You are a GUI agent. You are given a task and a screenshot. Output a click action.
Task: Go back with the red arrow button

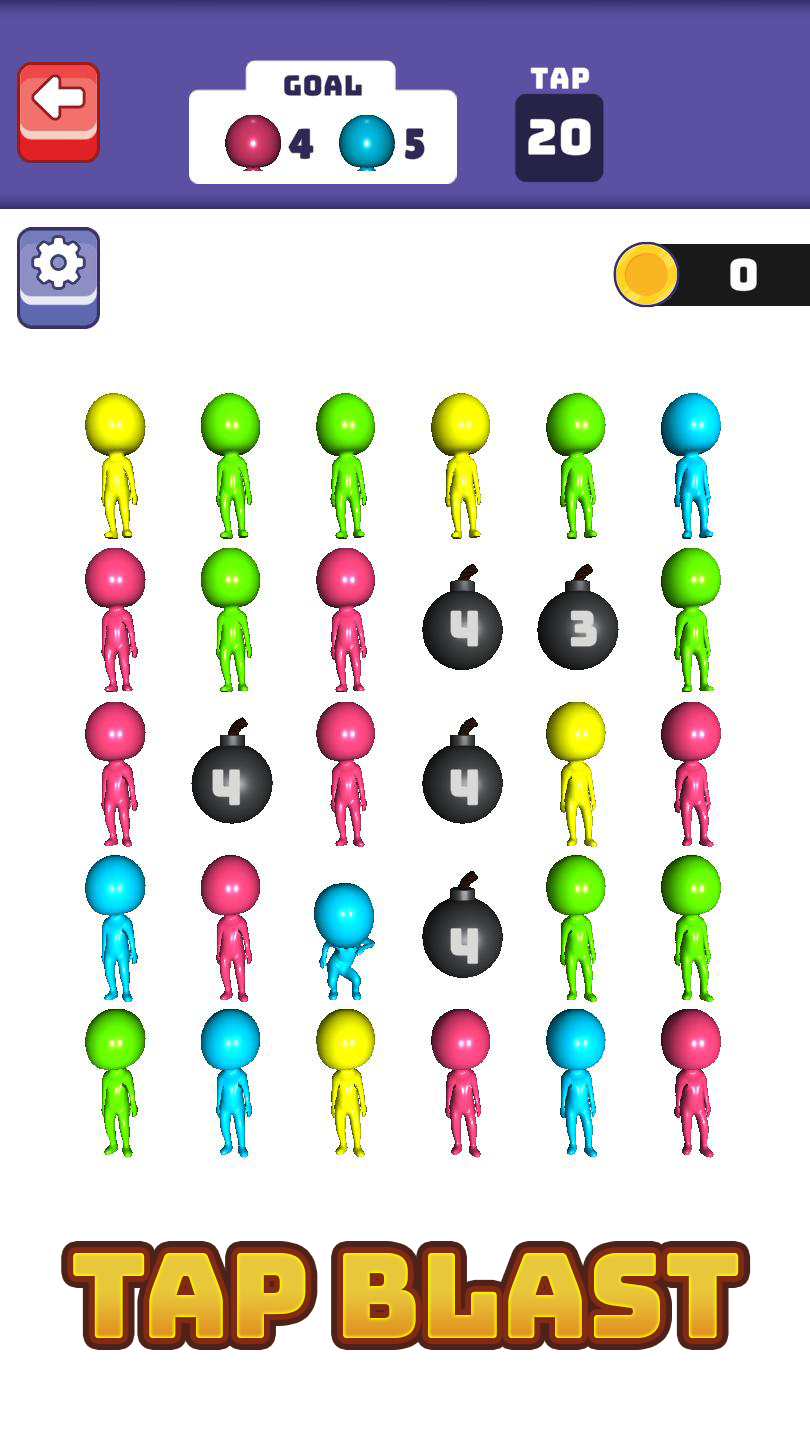tap(58, 110)
